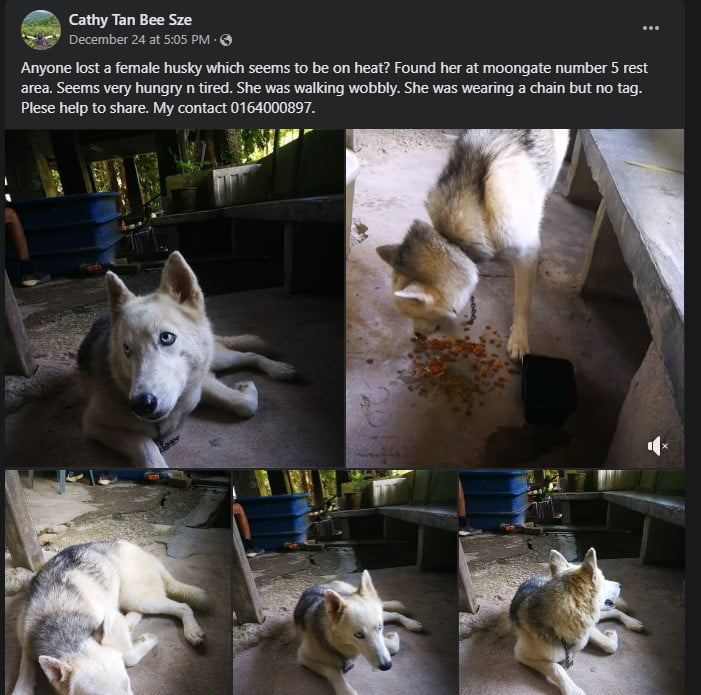Open Cathy Tan Bee Sze's profile picture
This screenshot has width=701, height=695.
(x=41, y=30)
